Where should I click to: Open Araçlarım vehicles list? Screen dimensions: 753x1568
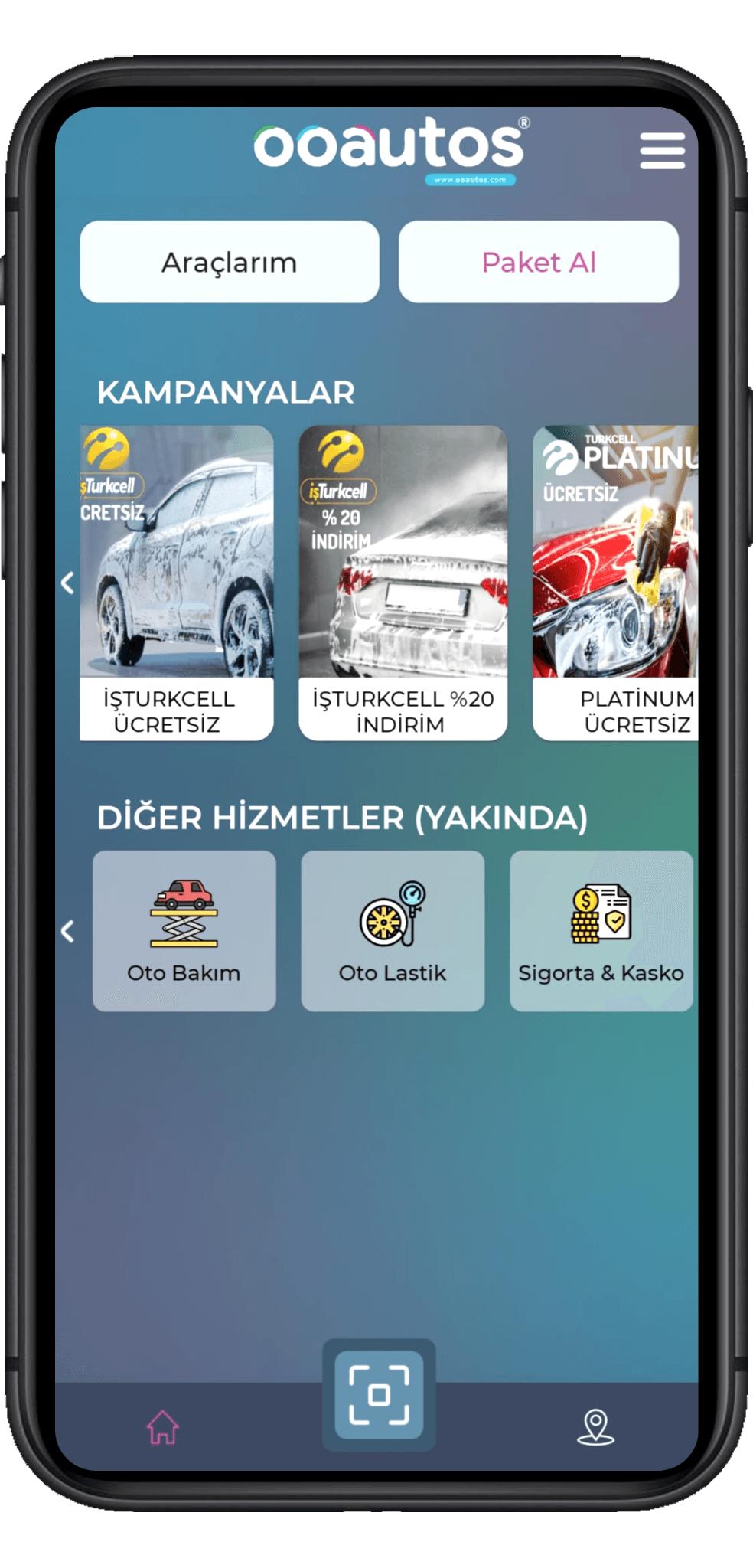(230, 262)
